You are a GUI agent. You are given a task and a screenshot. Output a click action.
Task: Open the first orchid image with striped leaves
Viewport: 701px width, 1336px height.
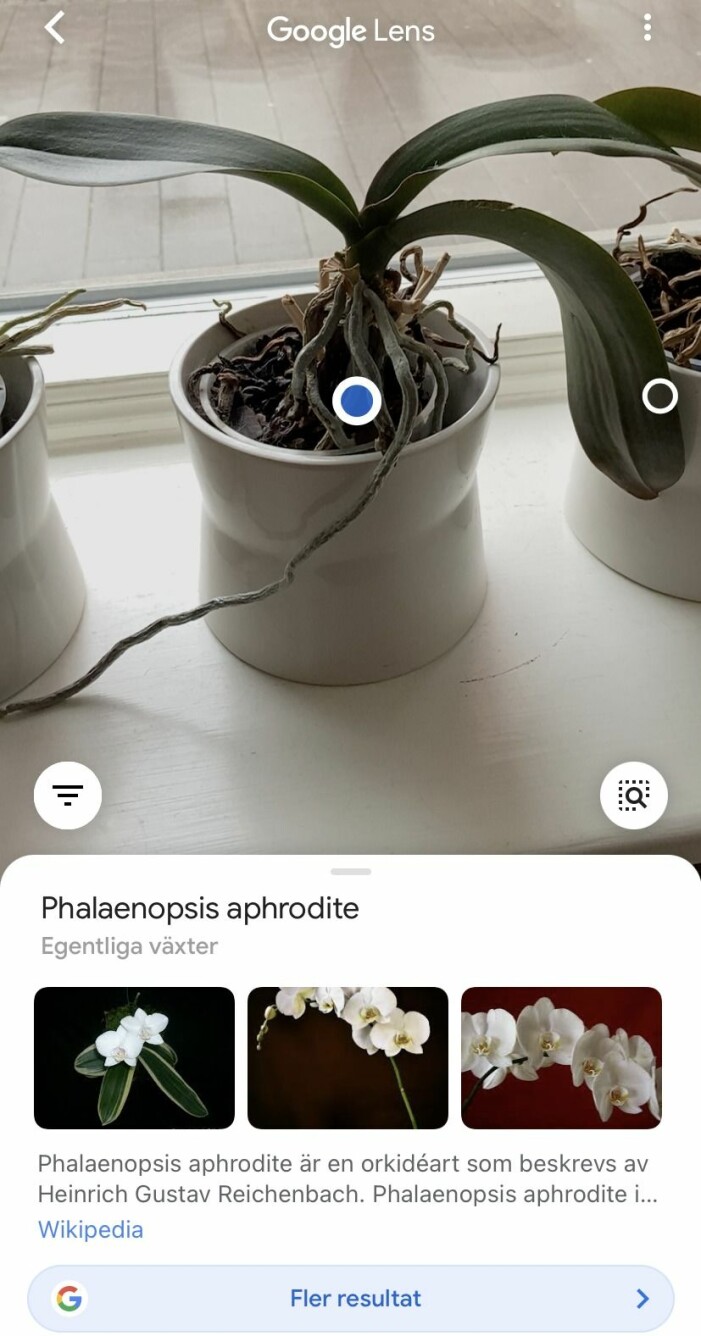[134, 1058]
